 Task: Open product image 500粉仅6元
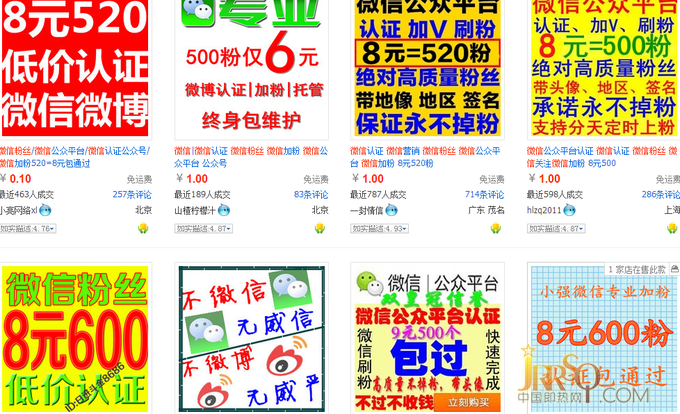tap(251, 68)
